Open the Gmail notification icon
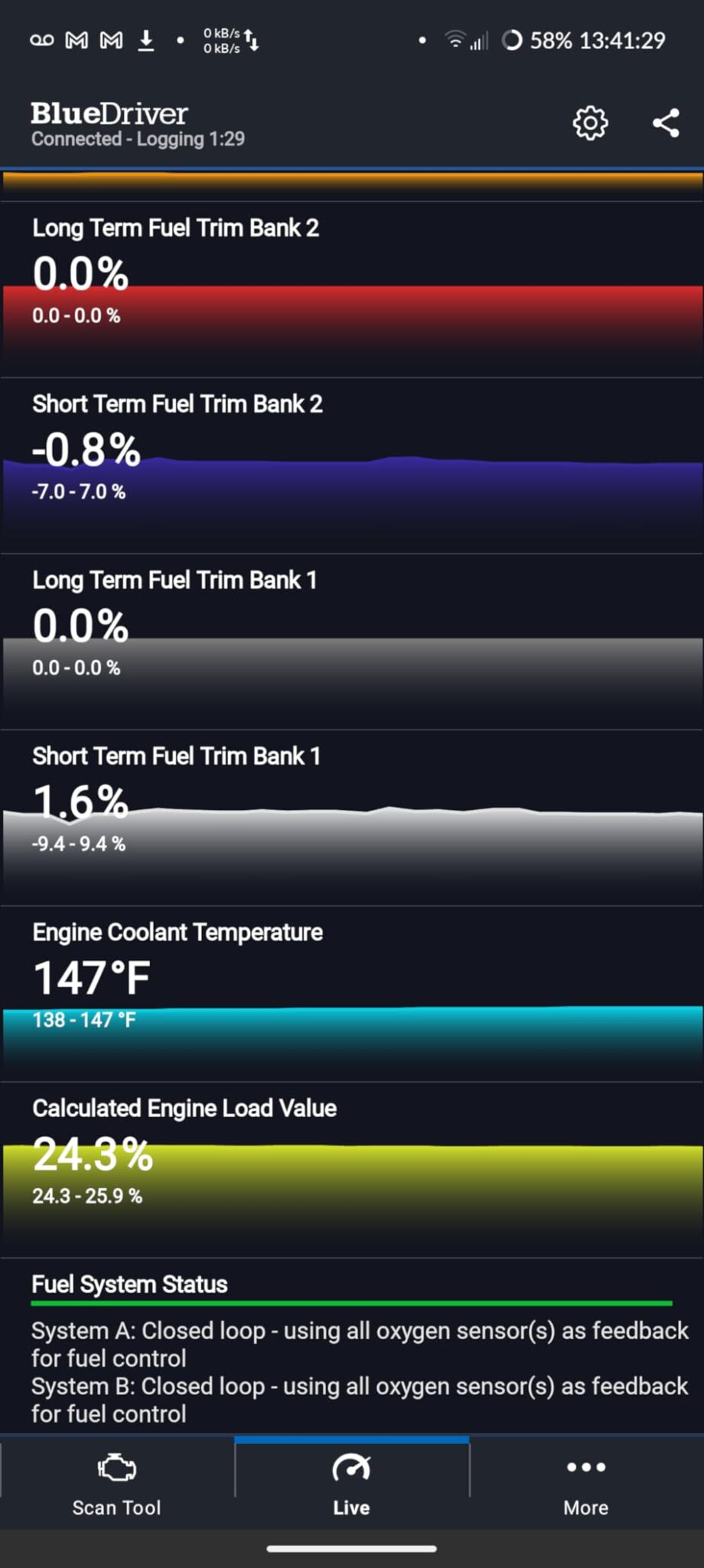 76,39
